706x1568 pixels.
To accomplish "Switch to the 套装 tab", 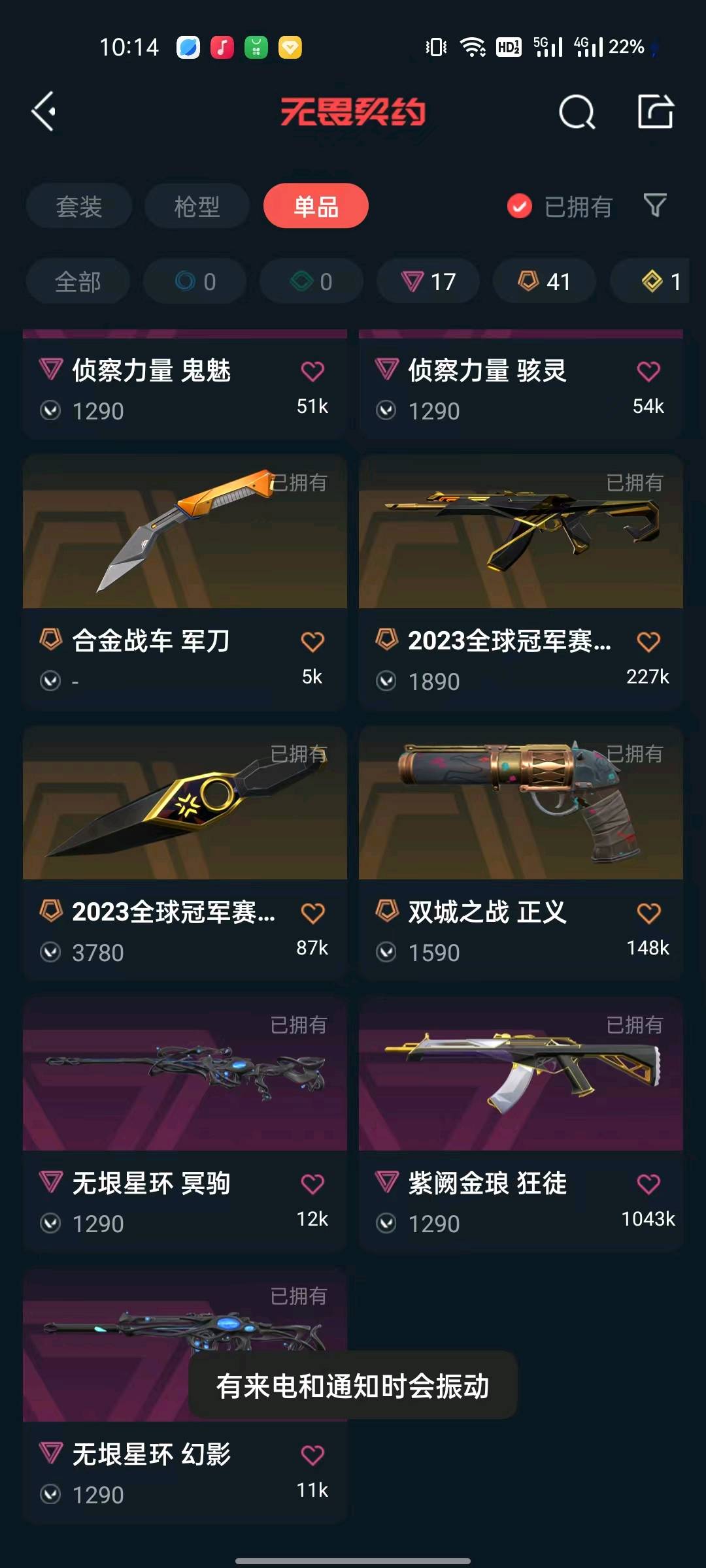I will pyautogui.click(x=79, y=206).
